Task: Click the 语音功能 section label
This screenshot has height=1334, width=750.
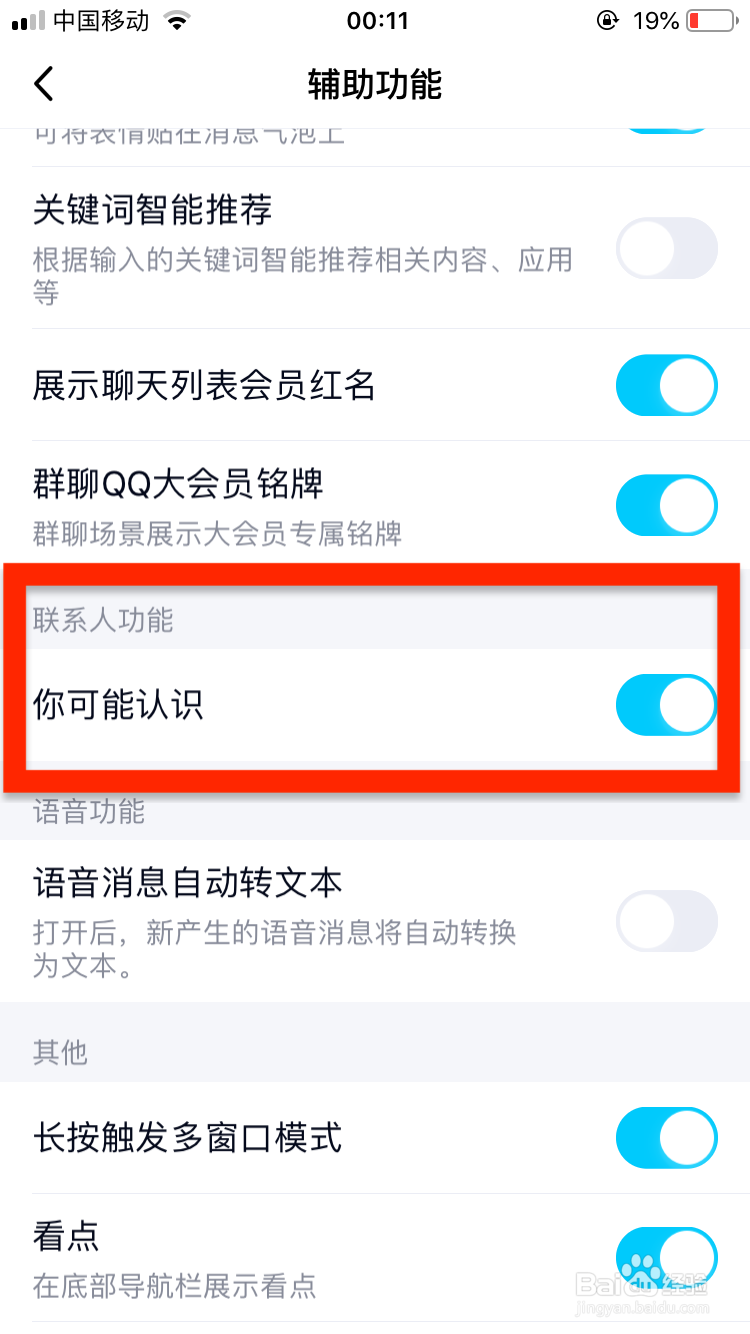Action: point(90,812)
